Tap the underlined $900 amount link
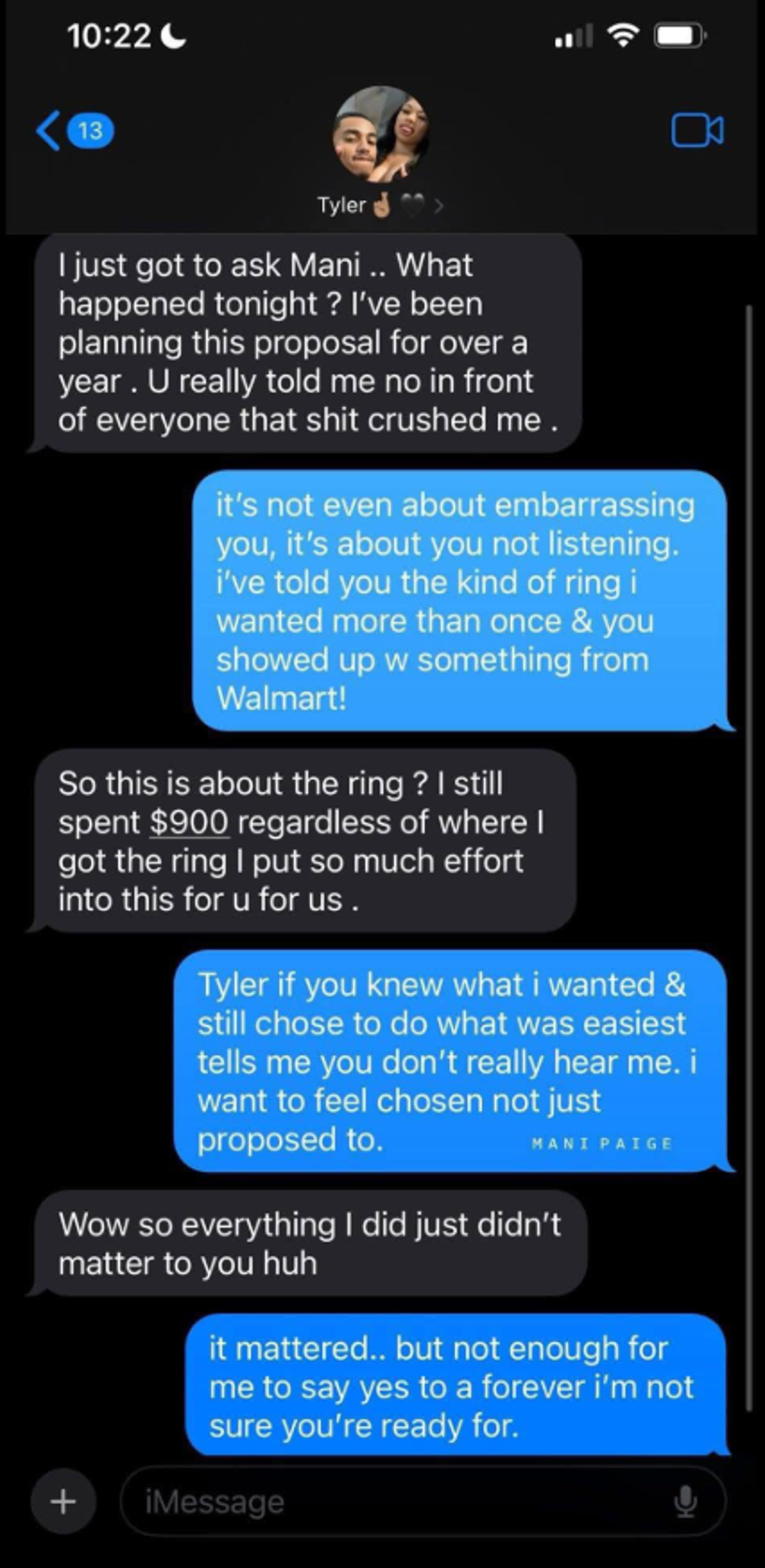The height and width of the screenshot is (1568, 765). [x=188, y=822]
